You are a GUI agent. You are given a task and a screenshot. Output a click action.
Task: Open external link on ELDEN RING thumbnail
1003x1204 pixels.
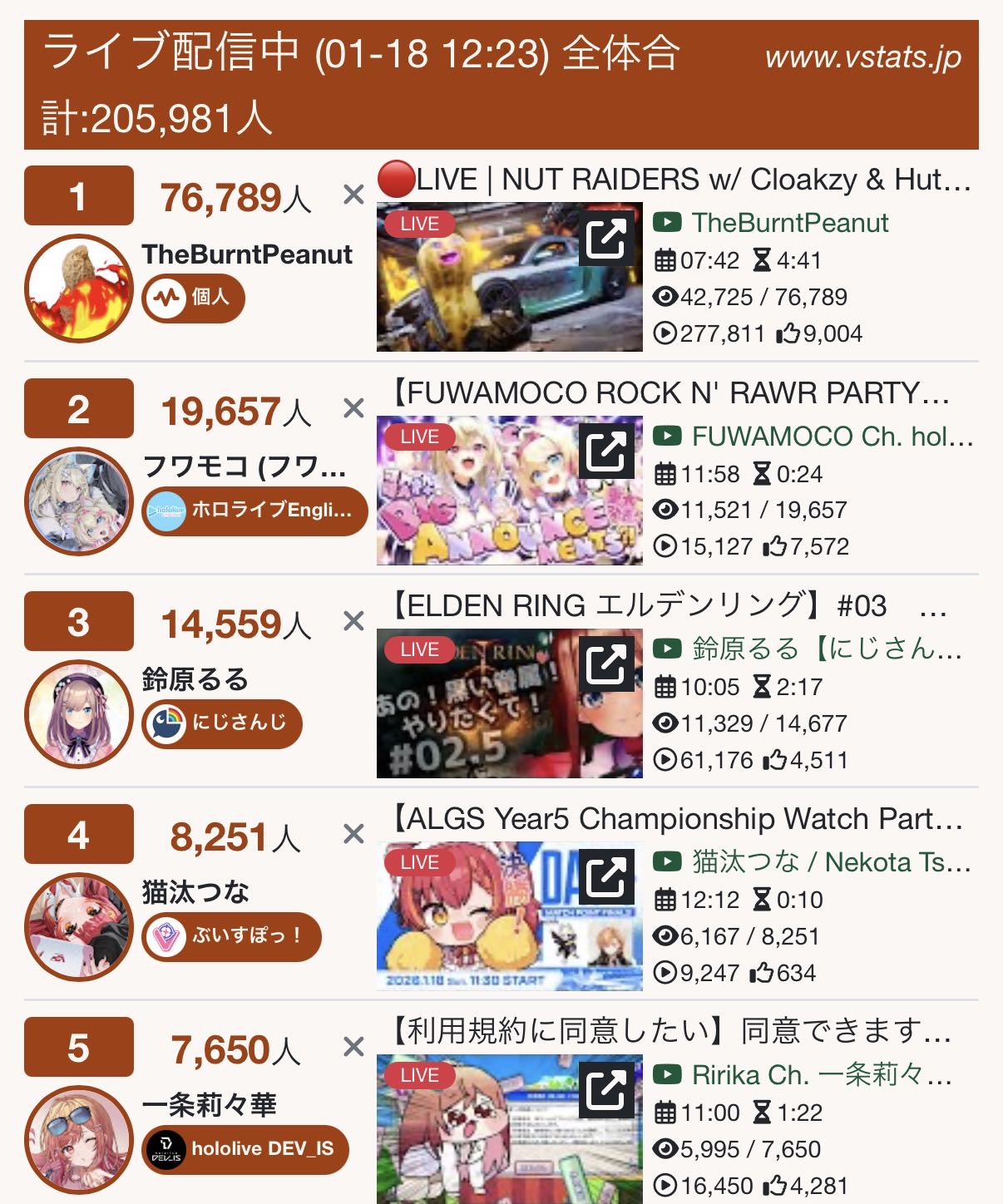coord(605,664)
